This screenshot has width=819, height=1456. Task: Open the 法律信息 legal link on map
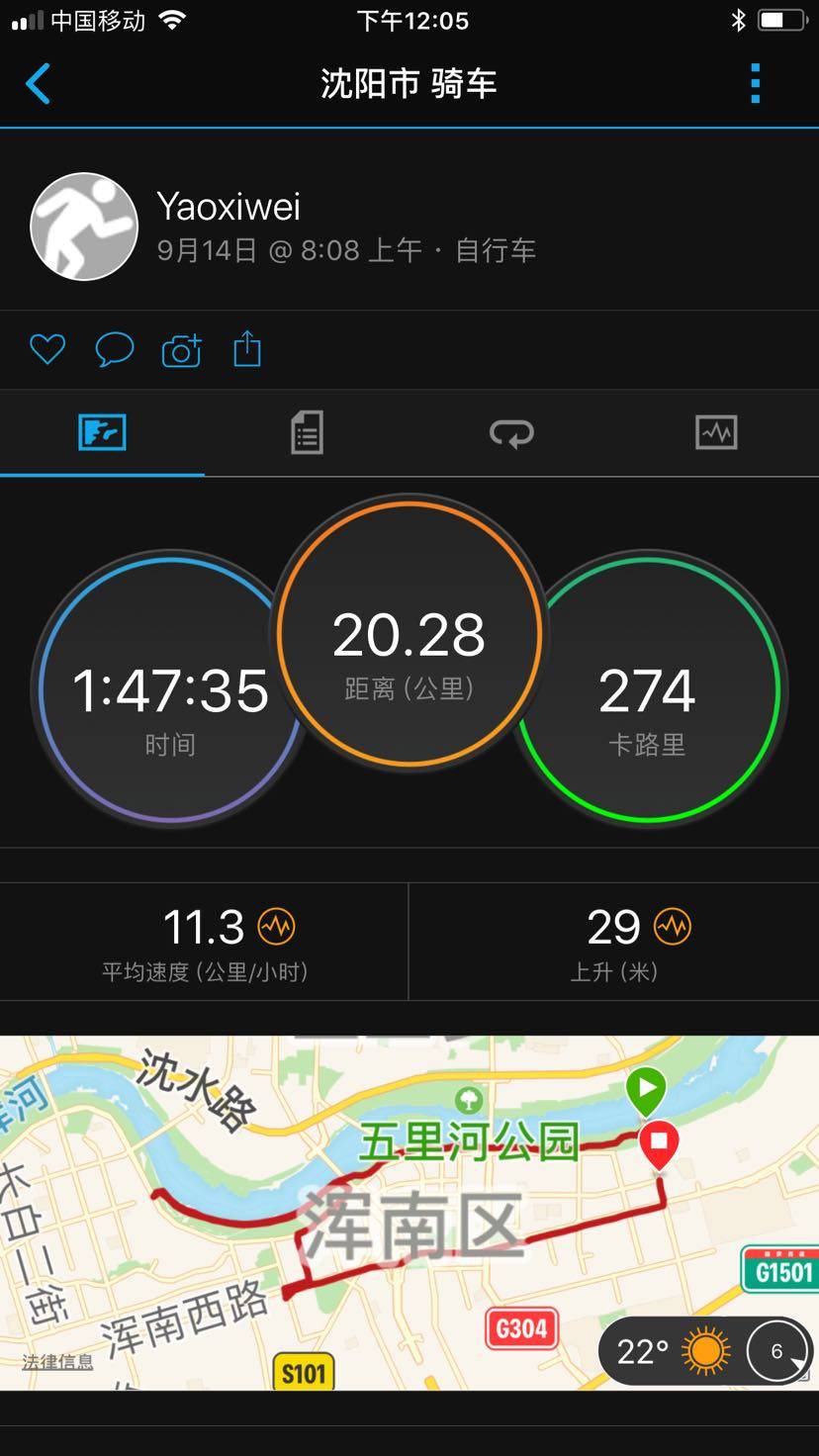coord(57,1362)
